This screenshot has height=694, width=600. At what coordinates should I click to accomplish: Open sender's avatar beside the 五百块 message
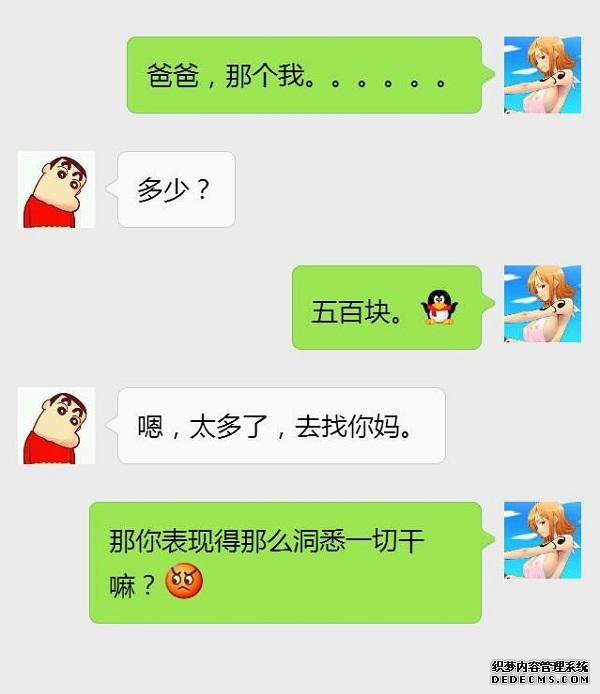click(x=542, y=305)
